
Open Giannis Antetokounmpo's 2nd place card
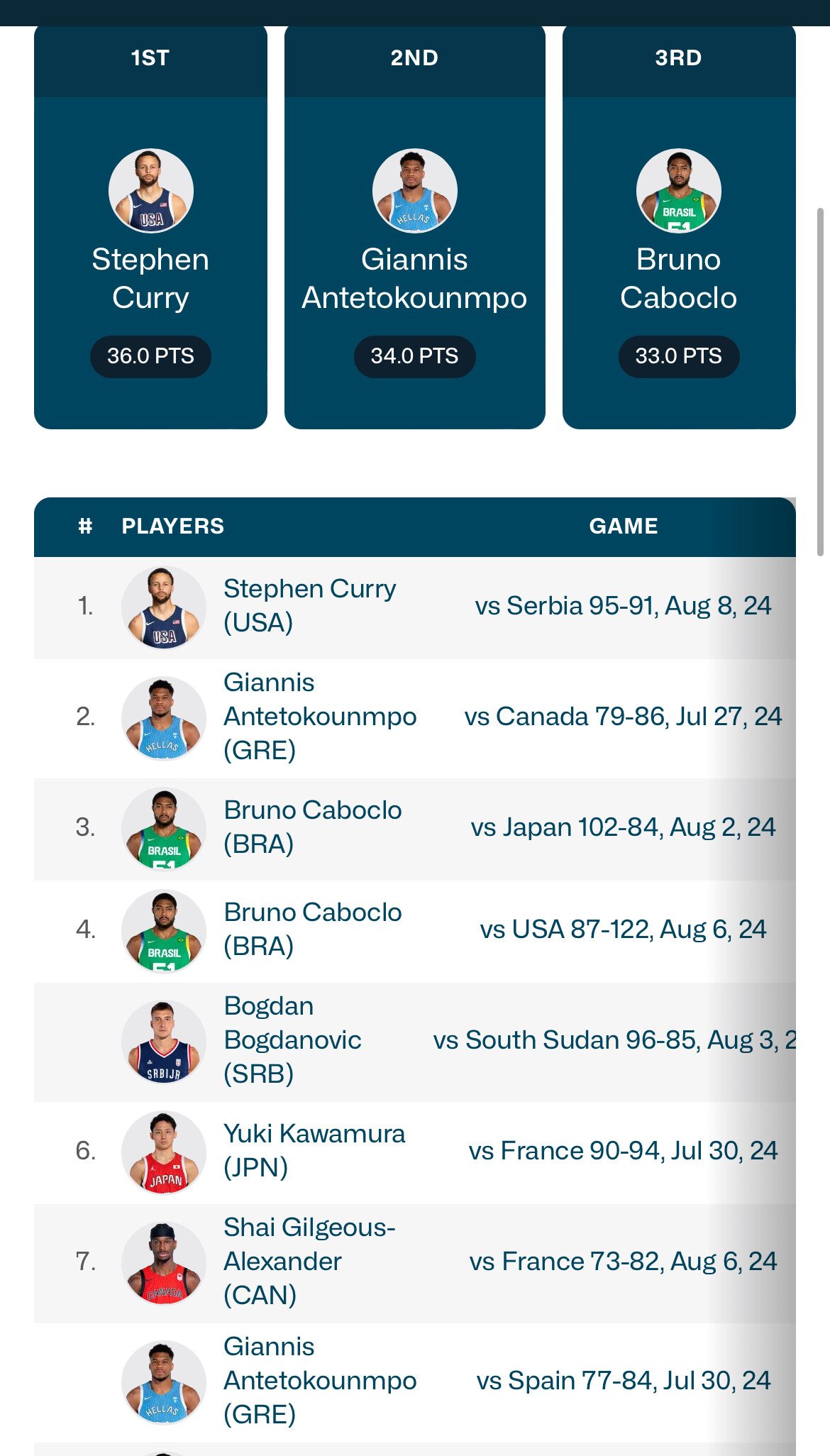pyautogui.click(x=414, y=227)
